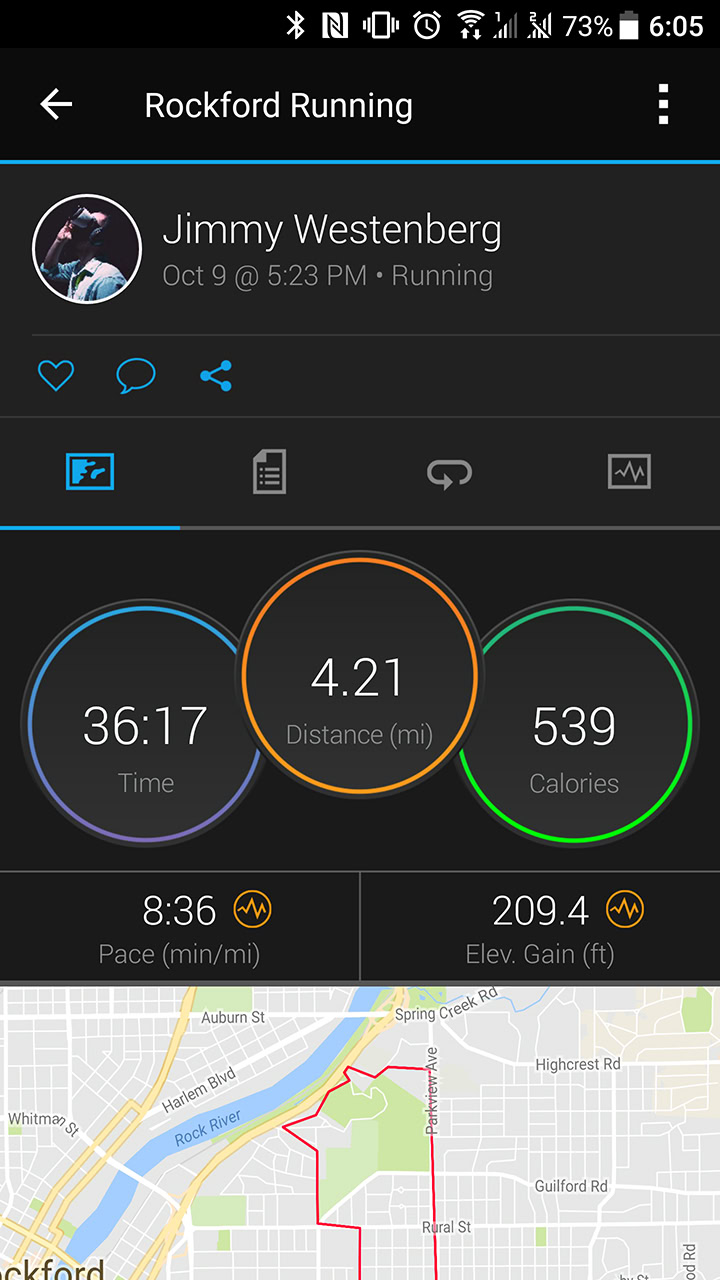Image resolution: width=720 pixels, height=1280 pixels.
Task: Switch to the stats details tab
Action: [269, 471]
